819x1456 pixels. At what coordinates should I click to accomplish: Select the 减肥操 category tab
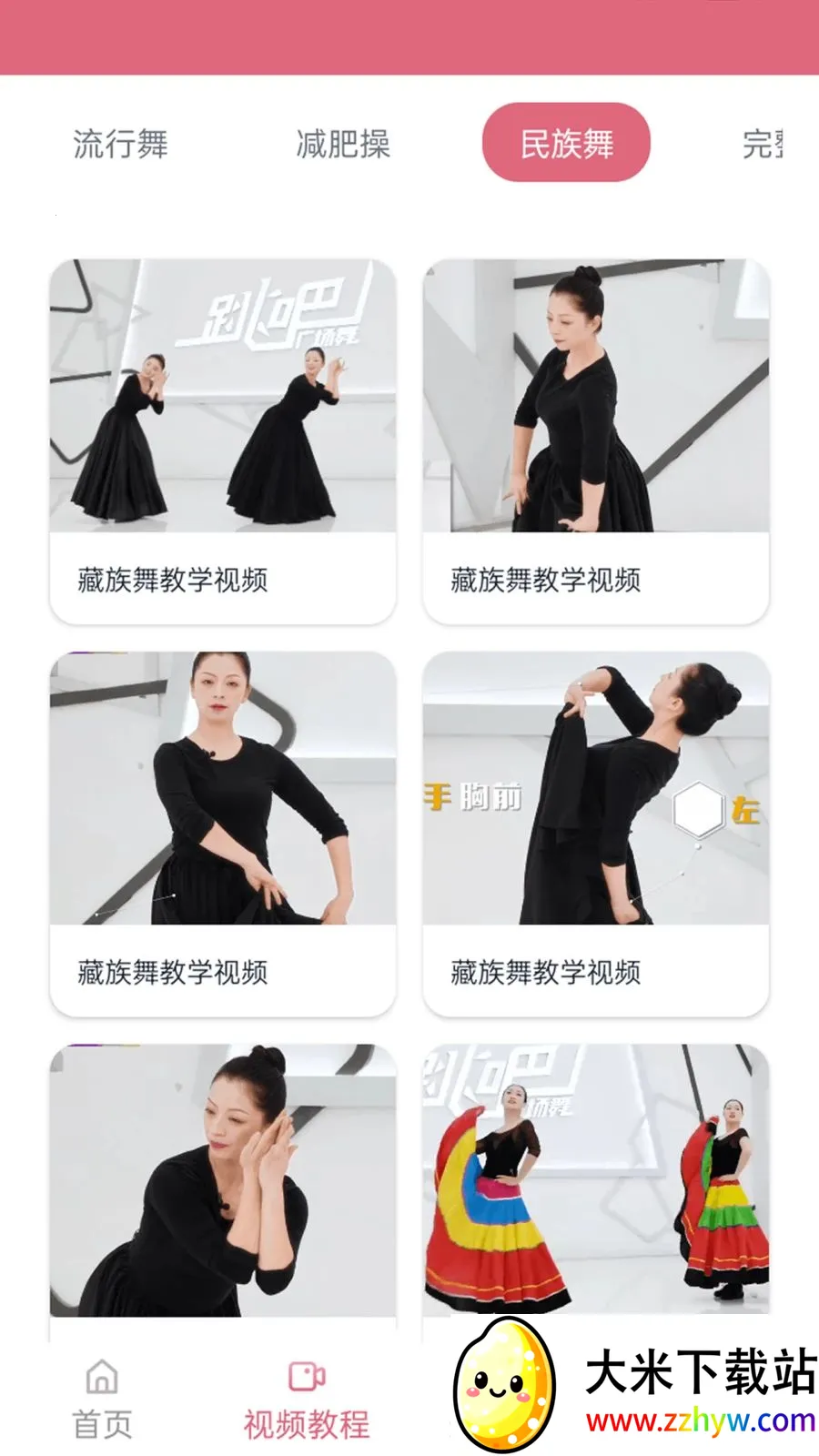[x=343, y=144]
